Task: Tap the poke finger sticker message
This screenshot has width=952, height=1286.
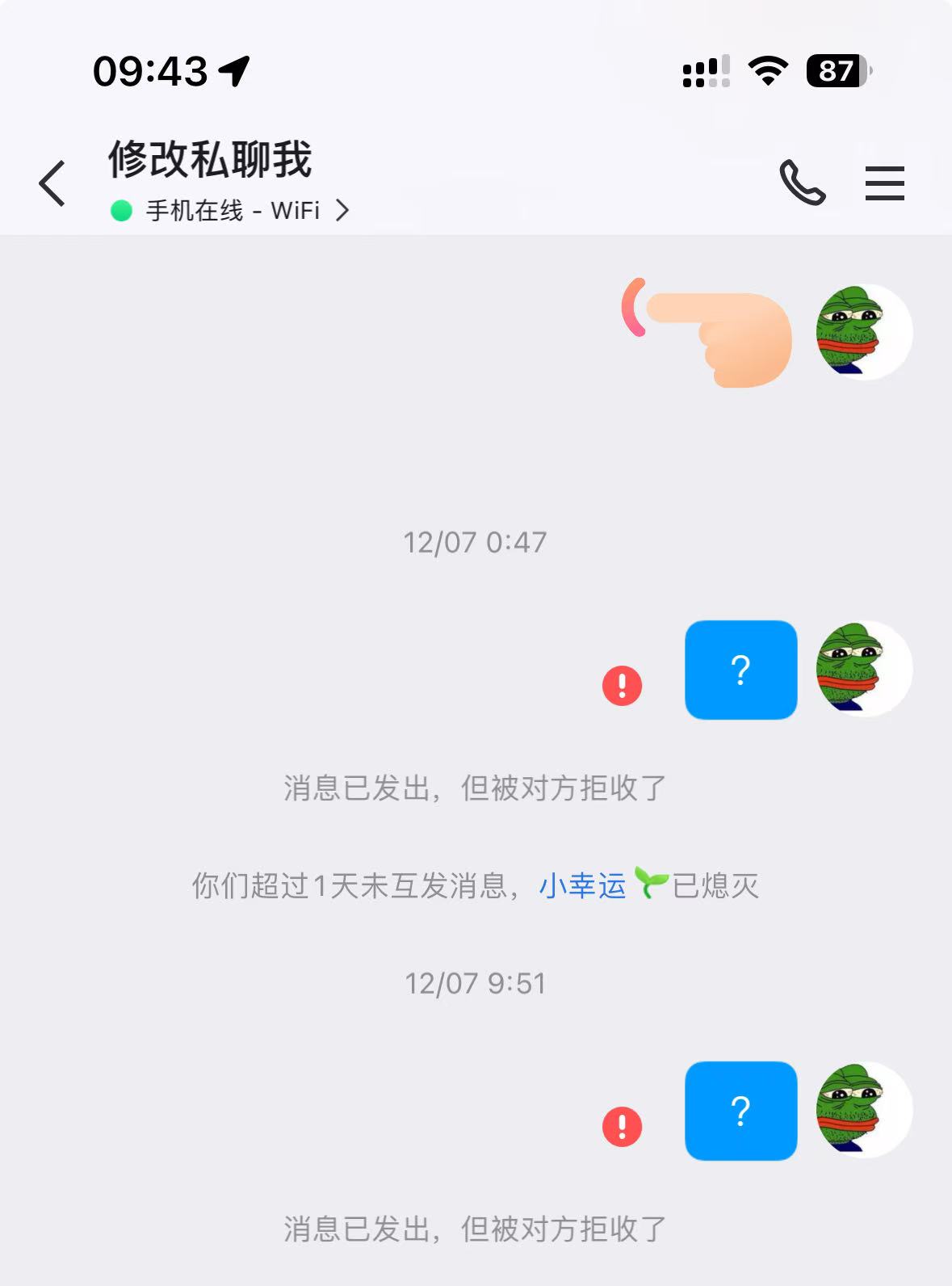Action: click(x=709, y=333)
